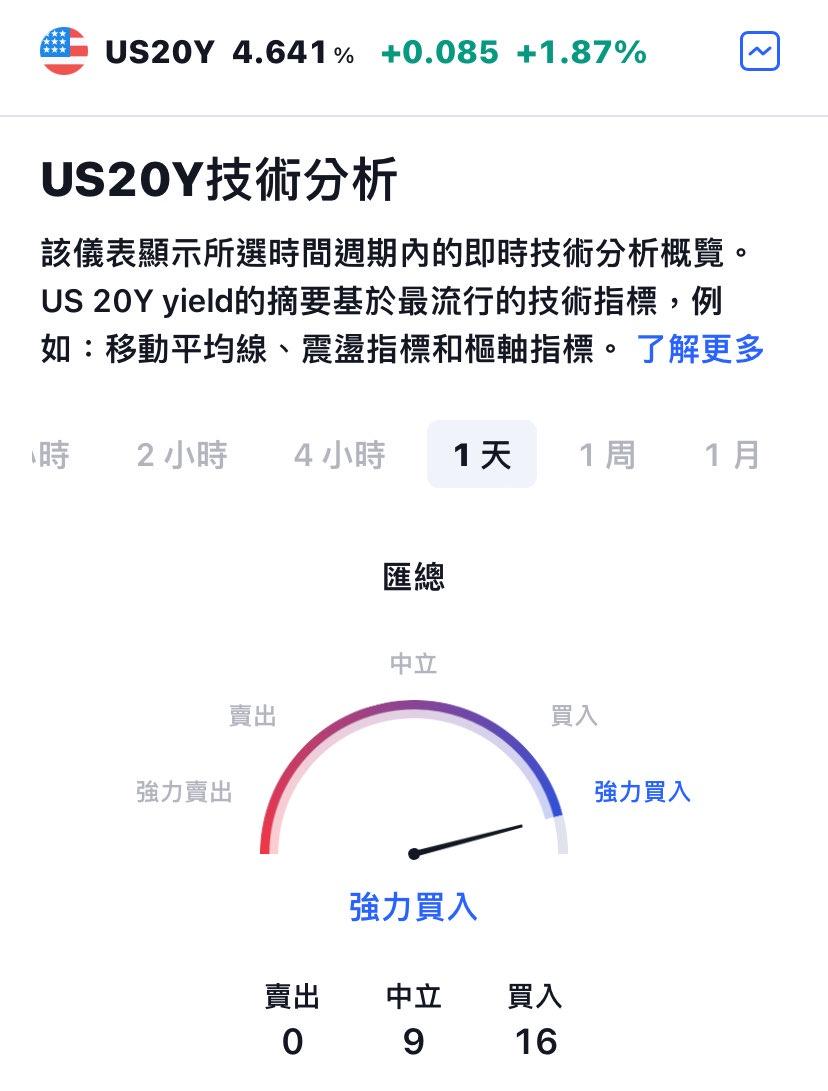Switch to the 4 小時 timeframe
Screen dimensions: 828x1091
click(339, 455)
